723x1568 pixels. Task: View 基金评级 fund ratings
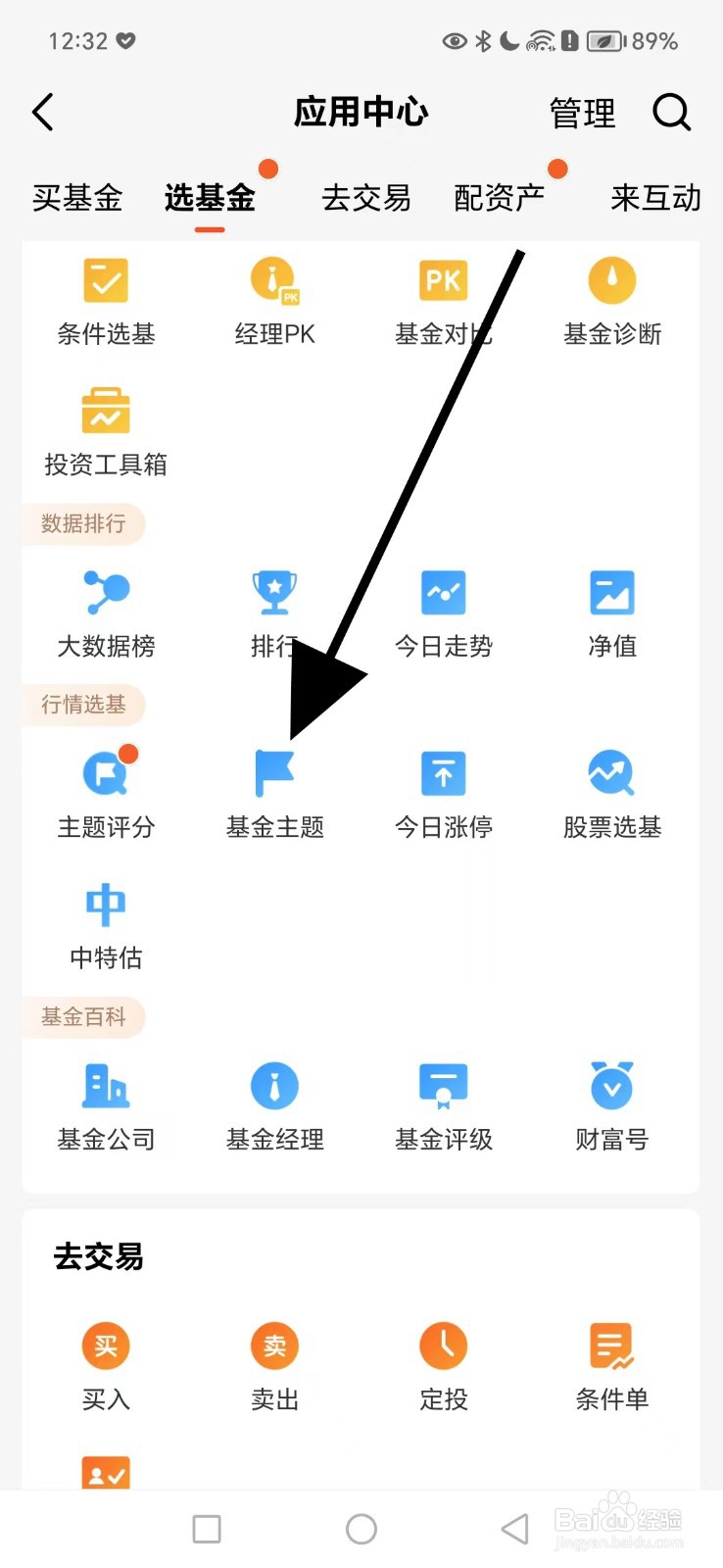pos(443,1101)
